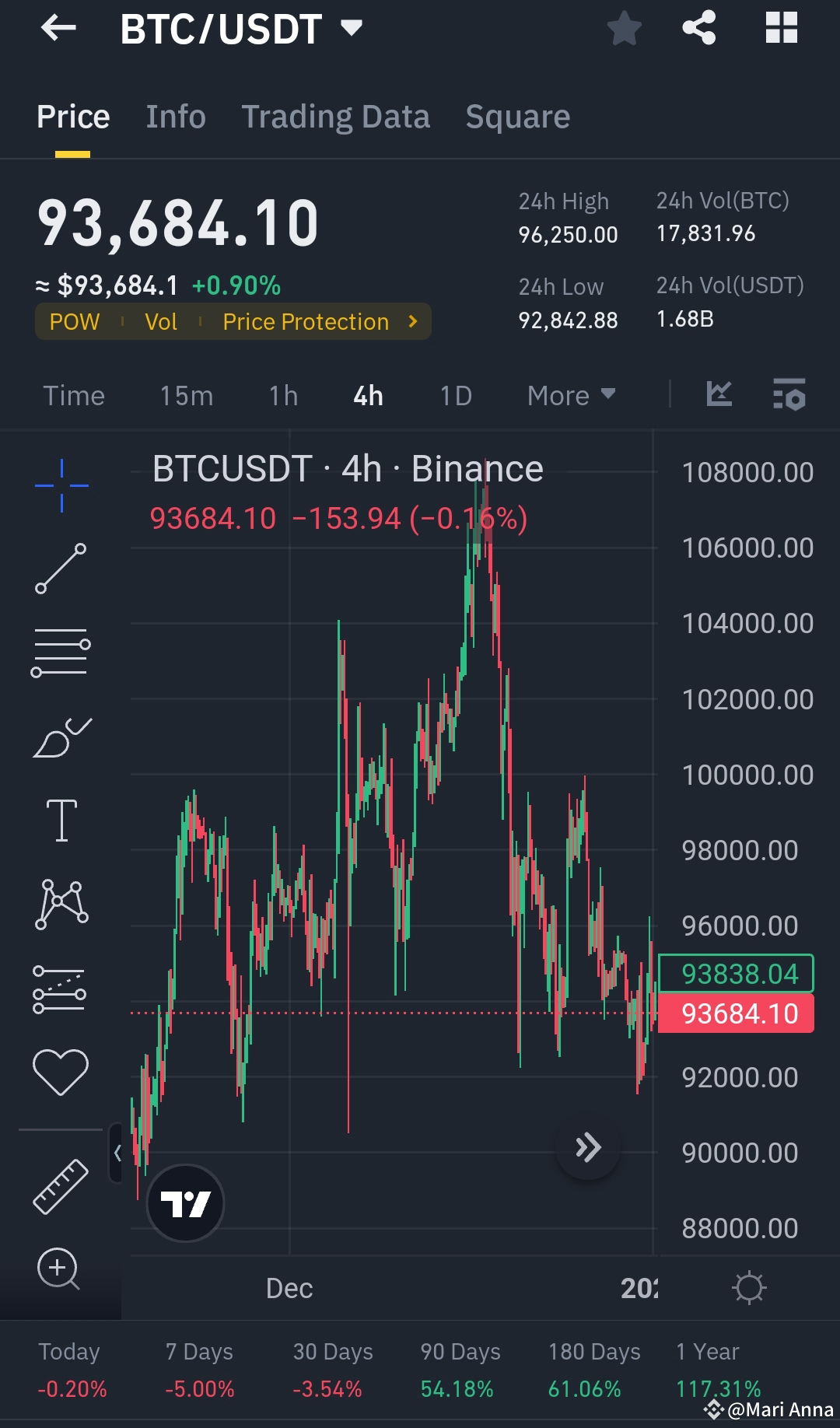Expand the Price Protection details chevron
This screenshot has width=840, height=1428.
(x=414, y=320)
